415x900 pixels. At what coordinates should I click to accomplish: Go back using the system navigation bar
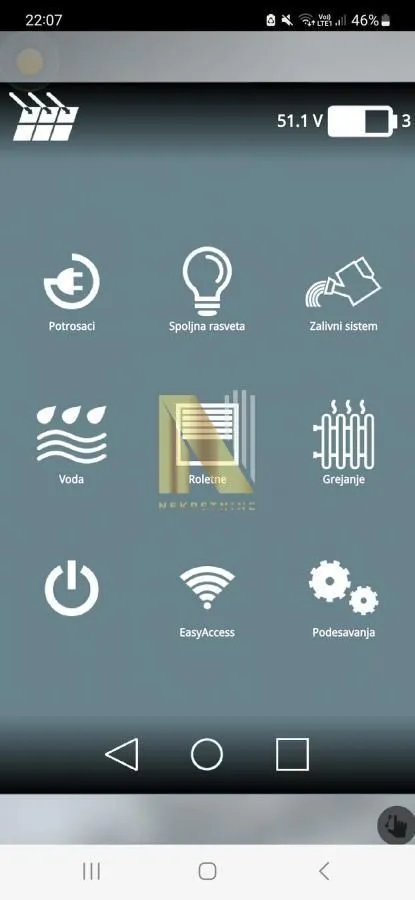point(324,871)
